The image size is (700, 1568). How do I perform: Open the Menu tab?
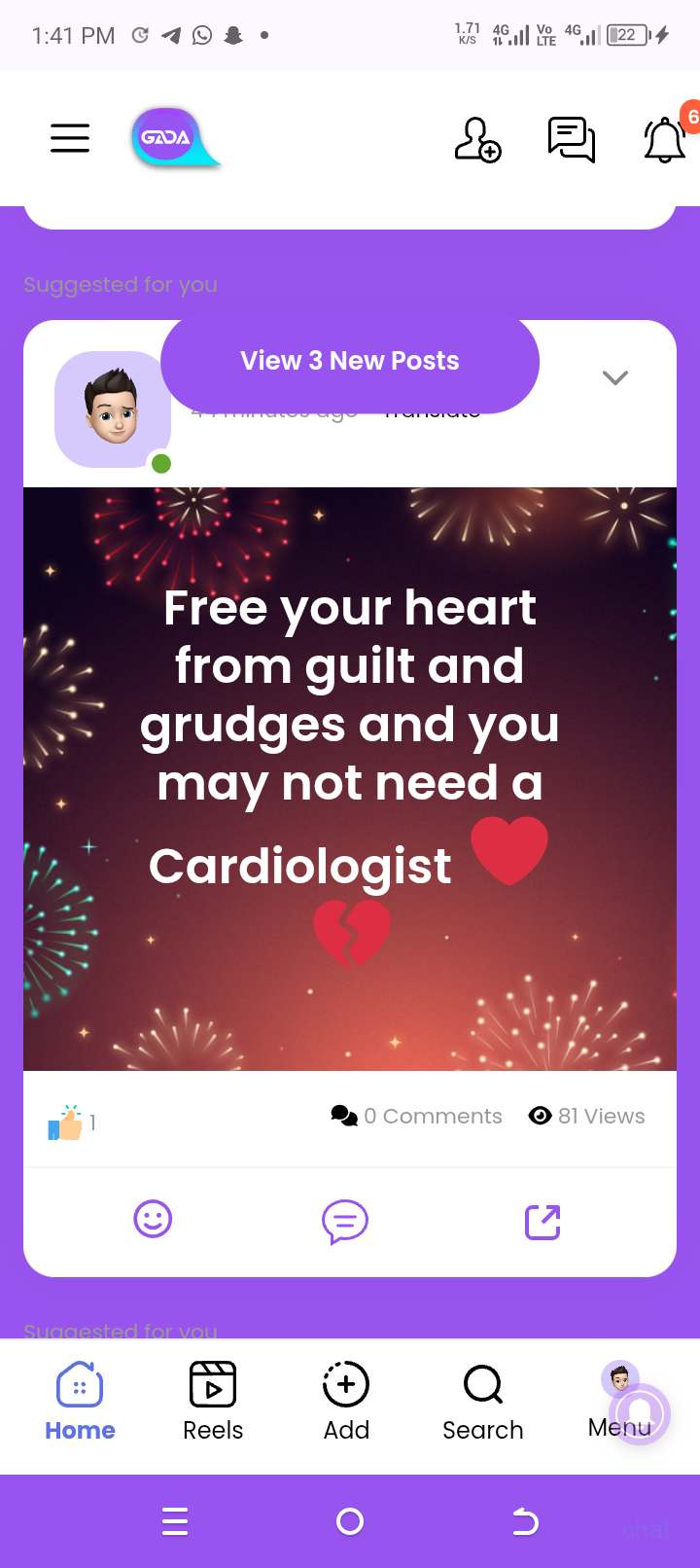pos(619,1401)
